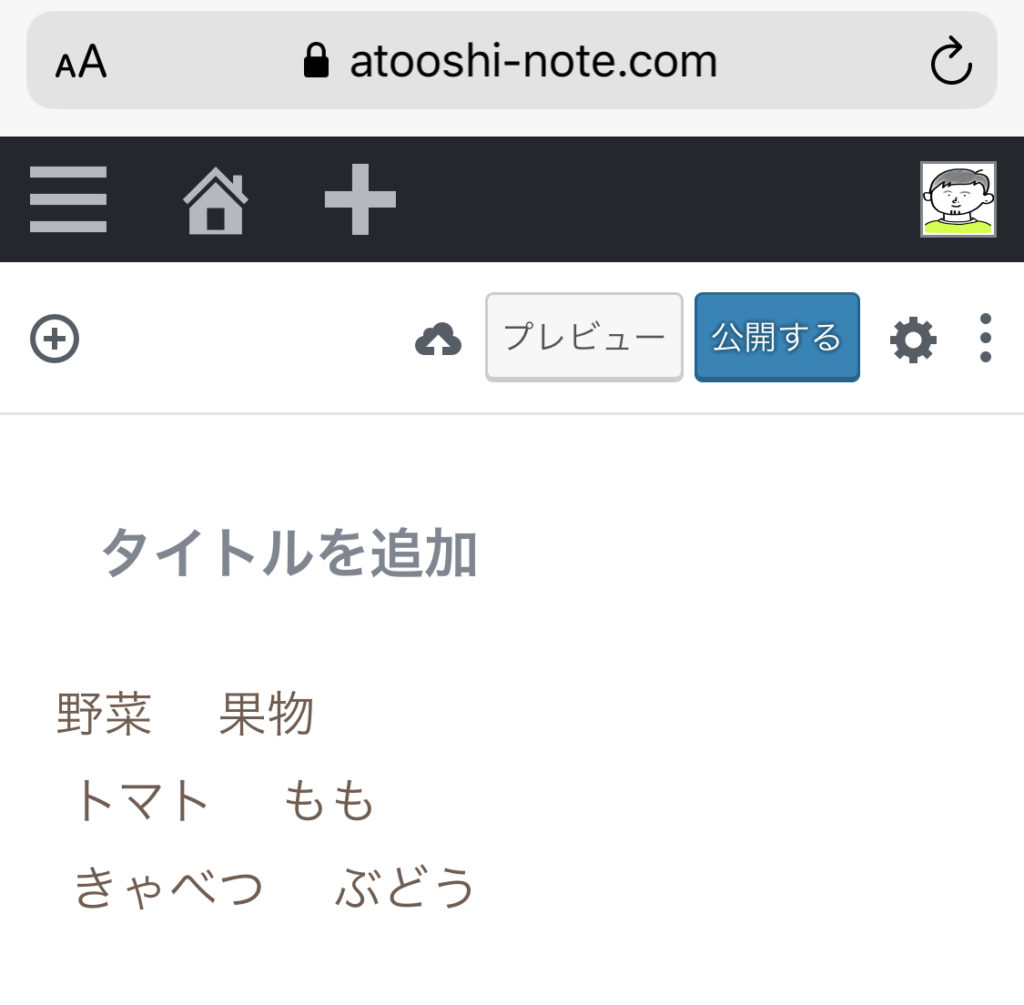Tap the タイトルを追加 title field
This screenshot has height=1005, width=1024.
[289, 552]
